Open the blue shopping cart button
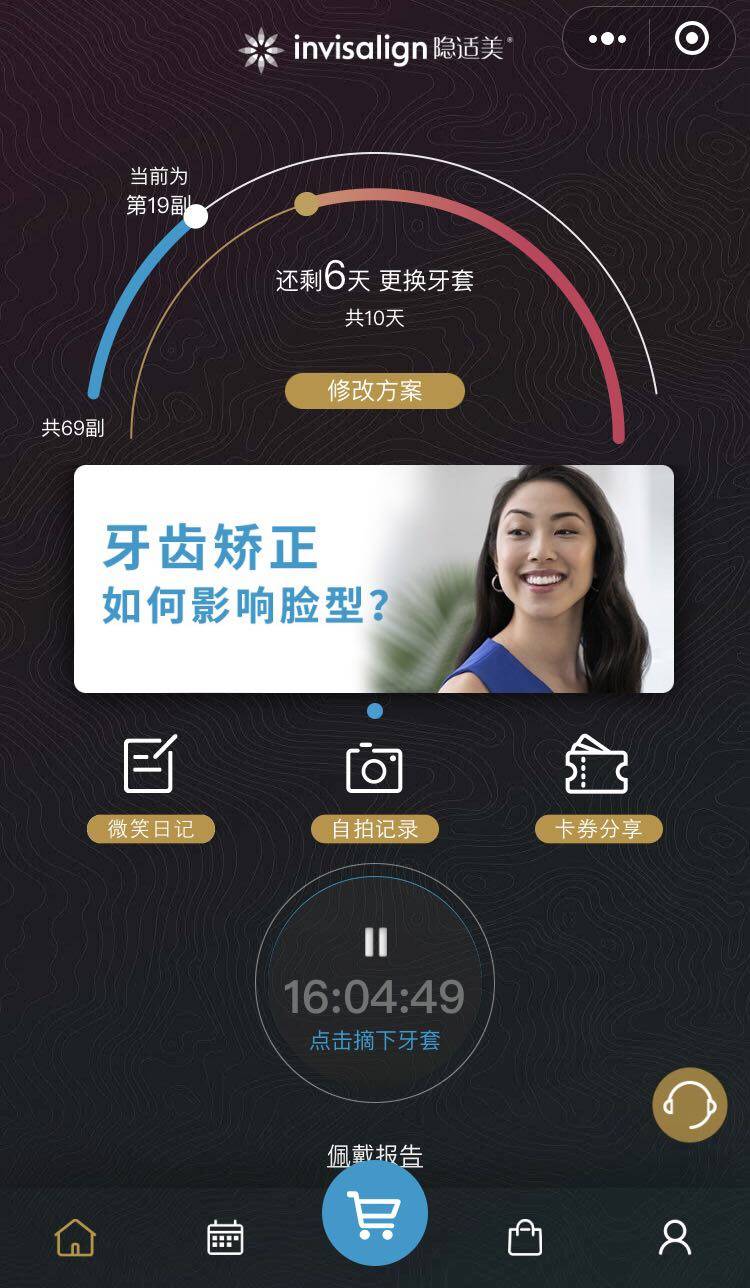750x1288 pixels. (x=375, y=1214)
